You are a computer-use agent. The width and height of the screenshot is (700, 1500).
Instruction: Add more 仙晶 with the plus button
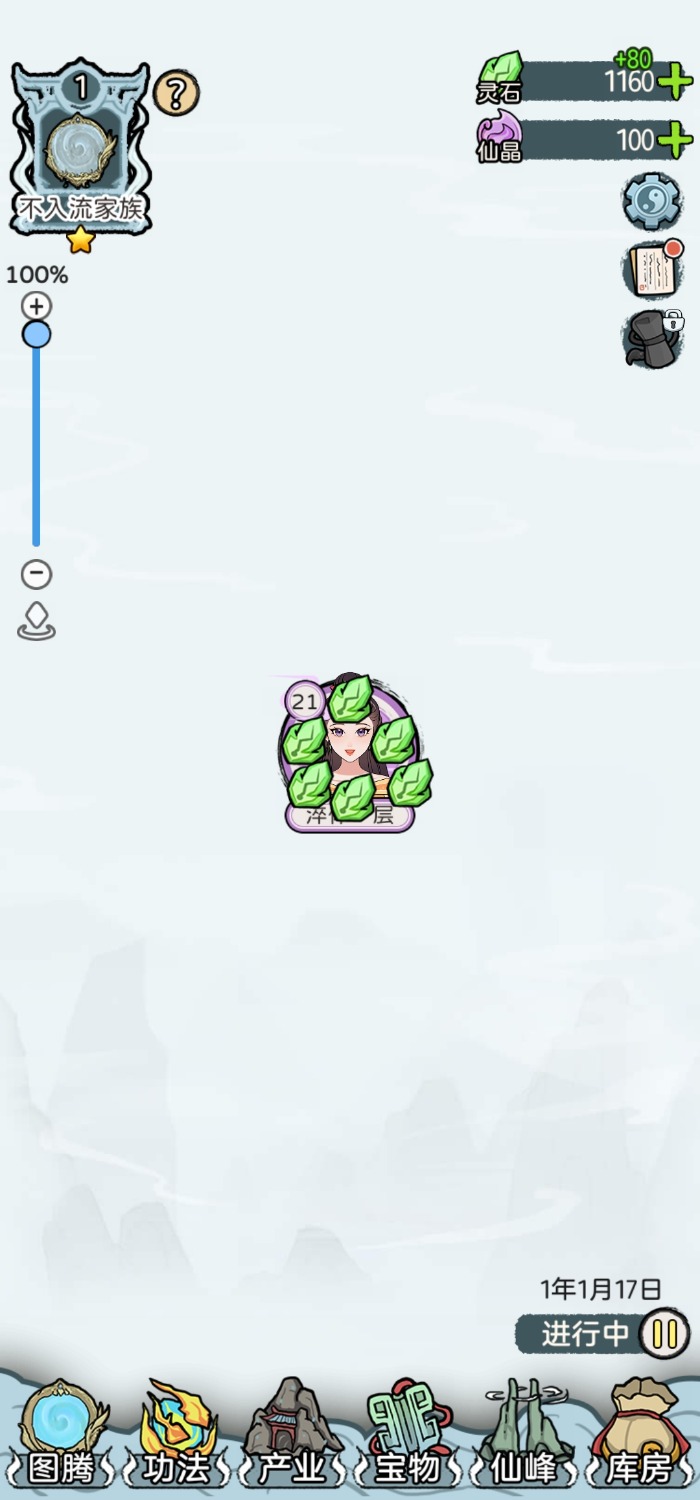(677, 140)
